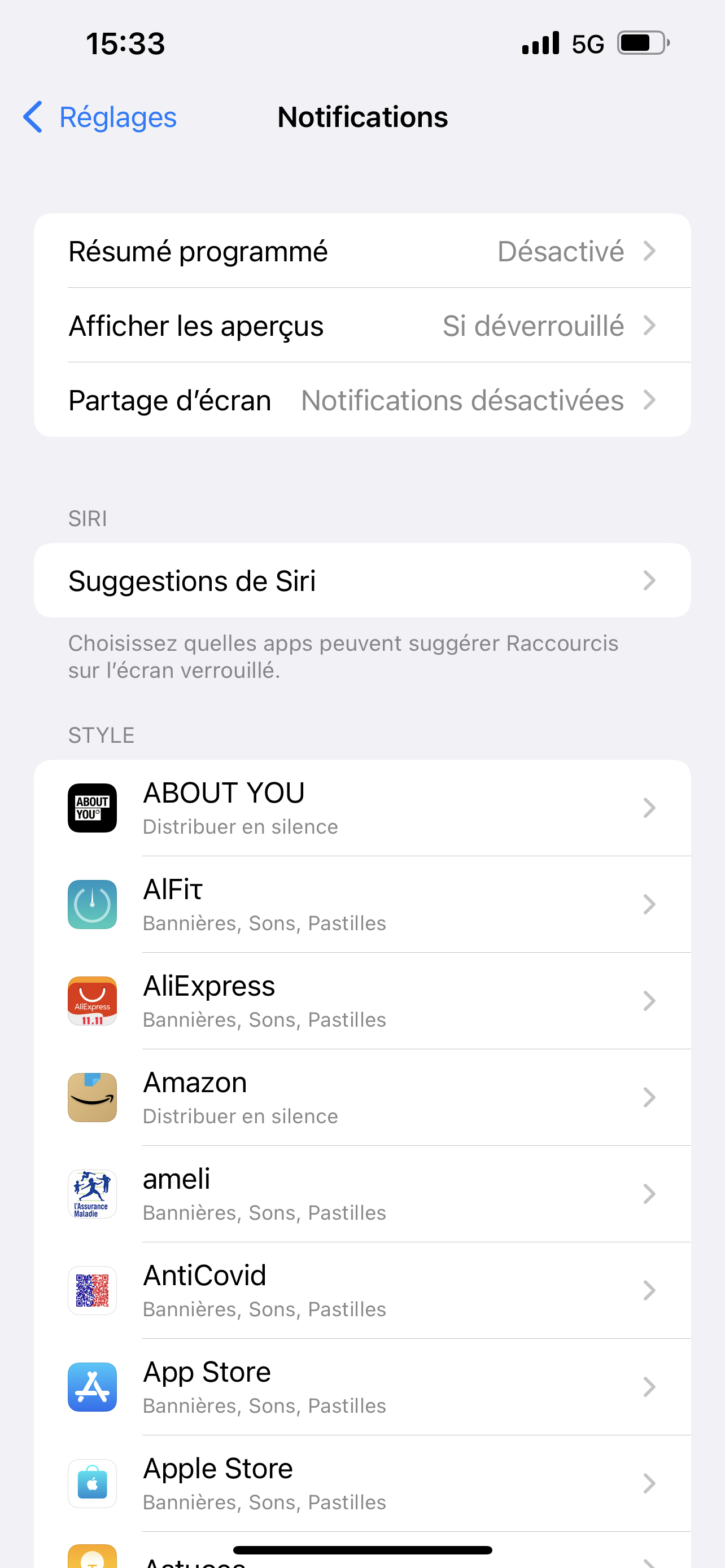The width and height of the screenshot is (725, 1568).
Task: Open Résumé programmé settings
Action: pyautogui.click(x=362, y=251)
